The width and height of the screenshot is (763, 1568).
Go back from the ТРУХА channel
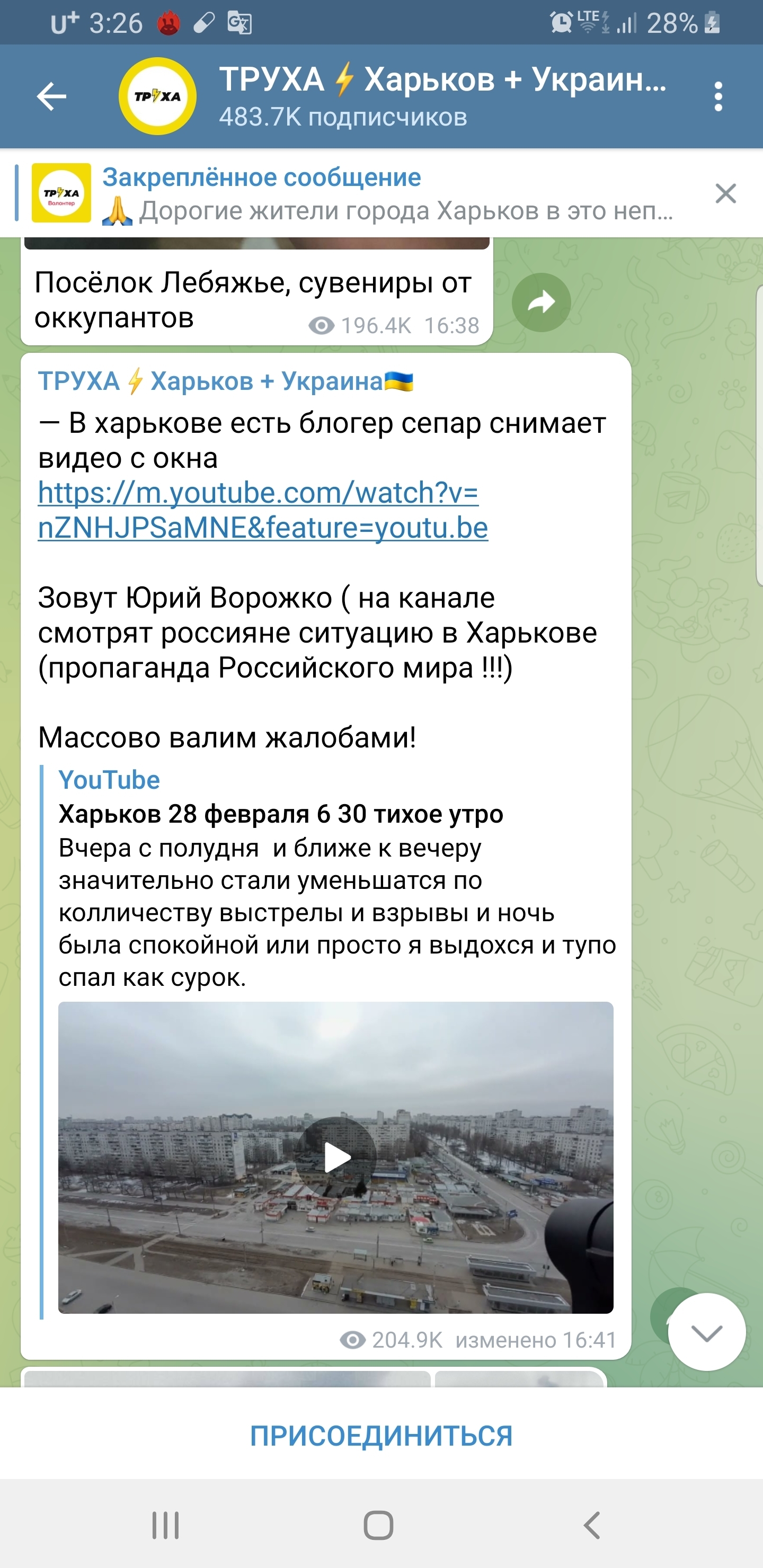pos(51,96)
